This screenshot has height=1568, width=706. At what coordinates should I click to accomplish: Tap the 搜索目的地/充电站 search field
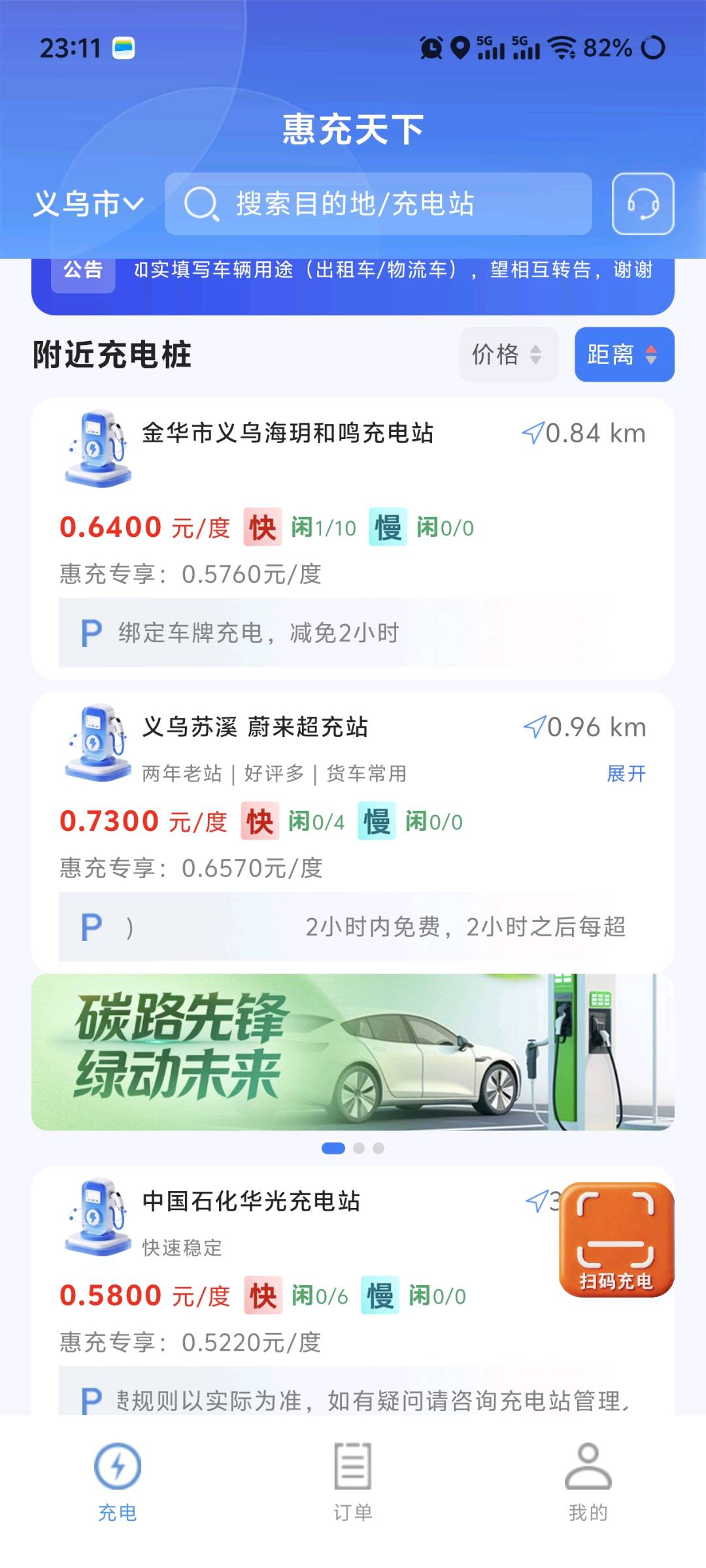point(378,204)
